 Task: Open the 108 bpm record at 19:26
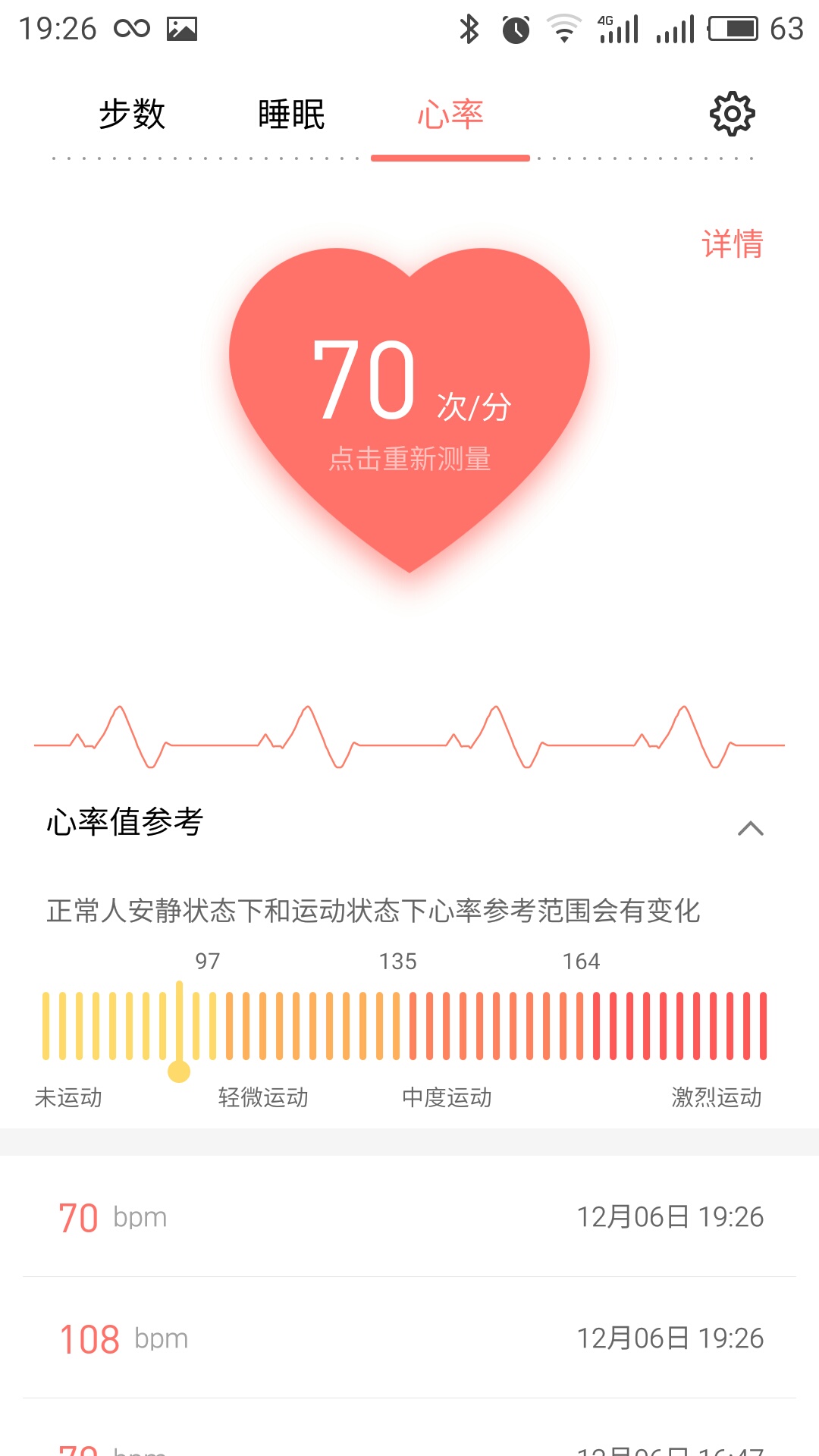pyautogui.click(x=409, y=1338)
